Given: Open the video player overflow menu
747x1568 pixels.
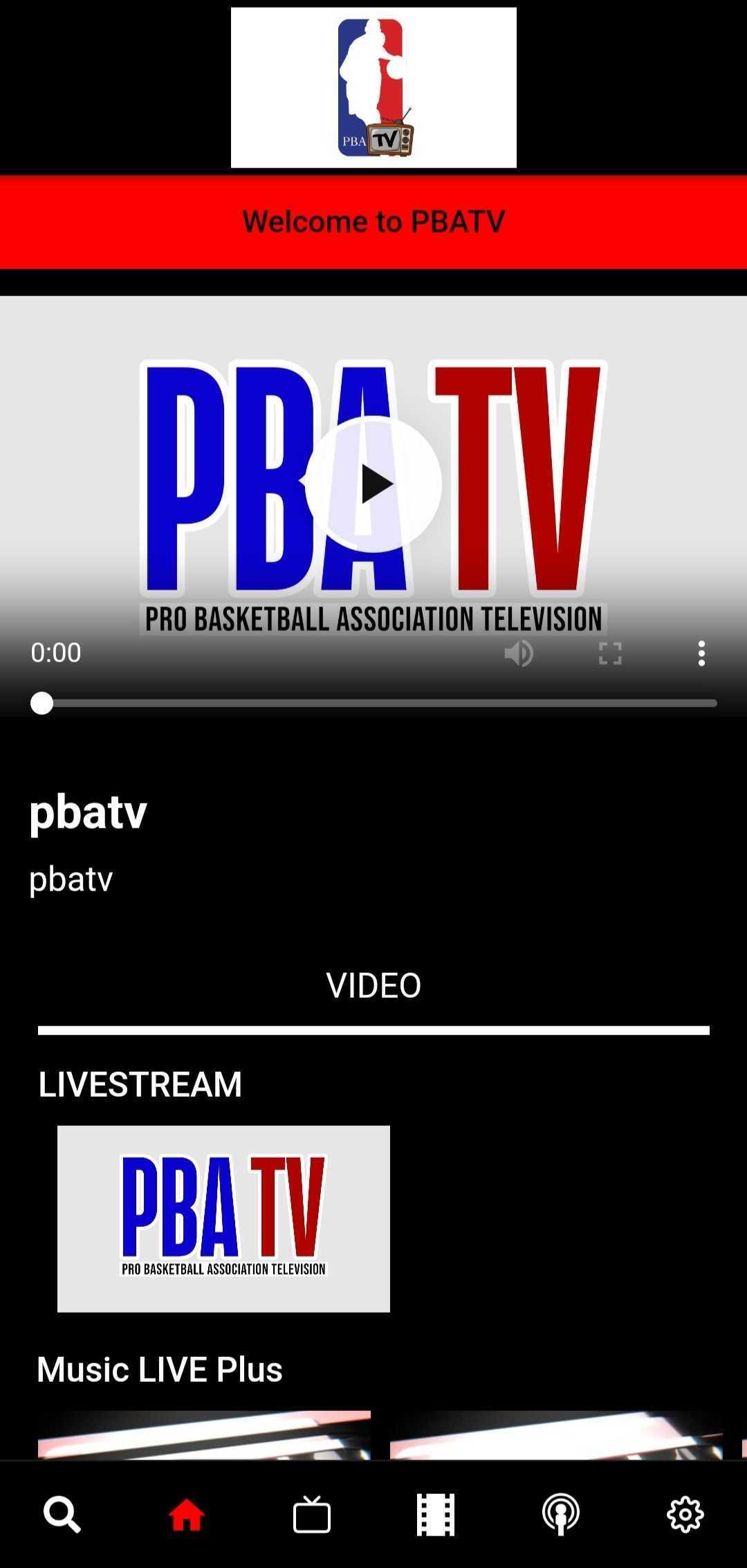Looking at the screenshot, I should tap(701, 653).
